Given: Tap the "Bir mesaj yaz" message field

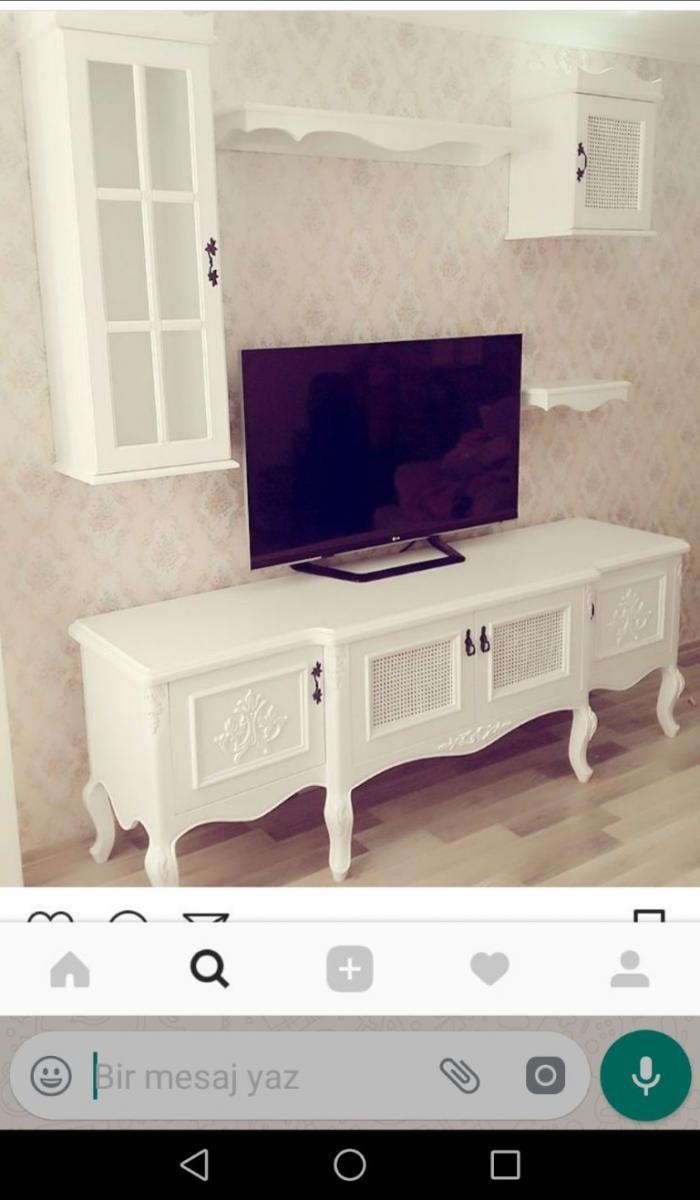Looking at the screenshot, I should tap(260, 1077).
